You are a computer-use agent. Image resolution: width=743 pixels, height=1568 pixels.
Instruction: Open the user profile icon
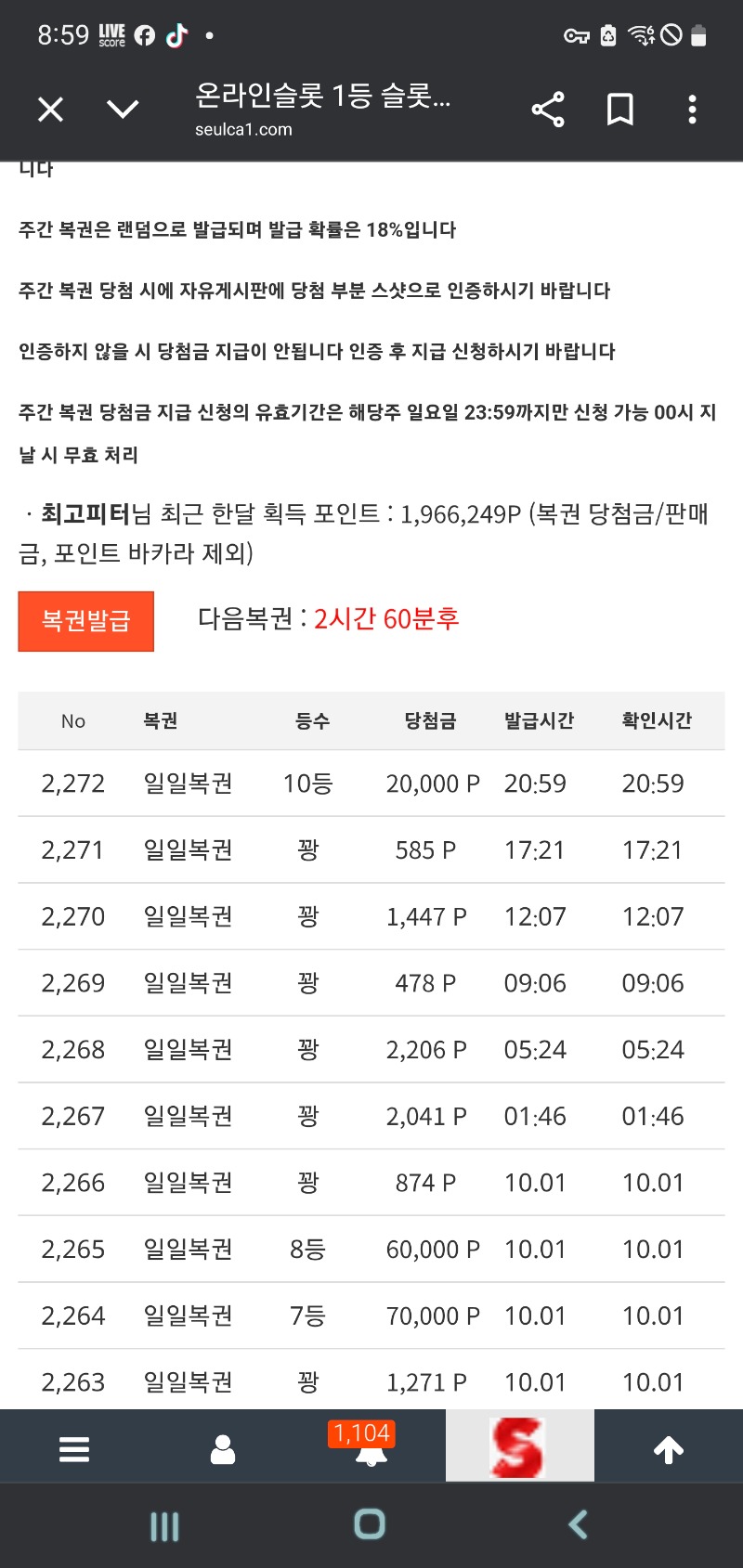pos(223,1448)
